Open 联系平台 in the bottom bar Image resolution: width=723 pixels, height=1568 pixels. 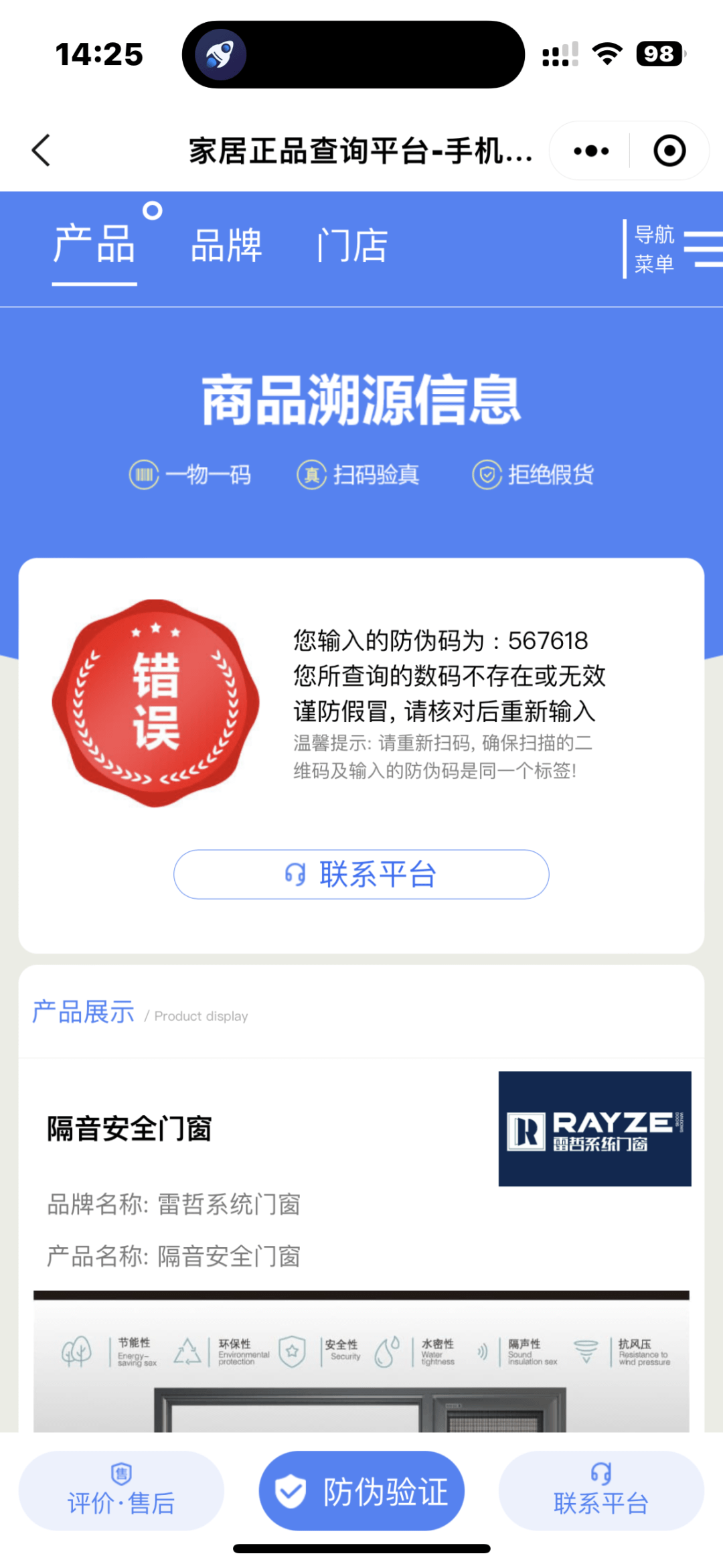click(x=600, y=1490)
